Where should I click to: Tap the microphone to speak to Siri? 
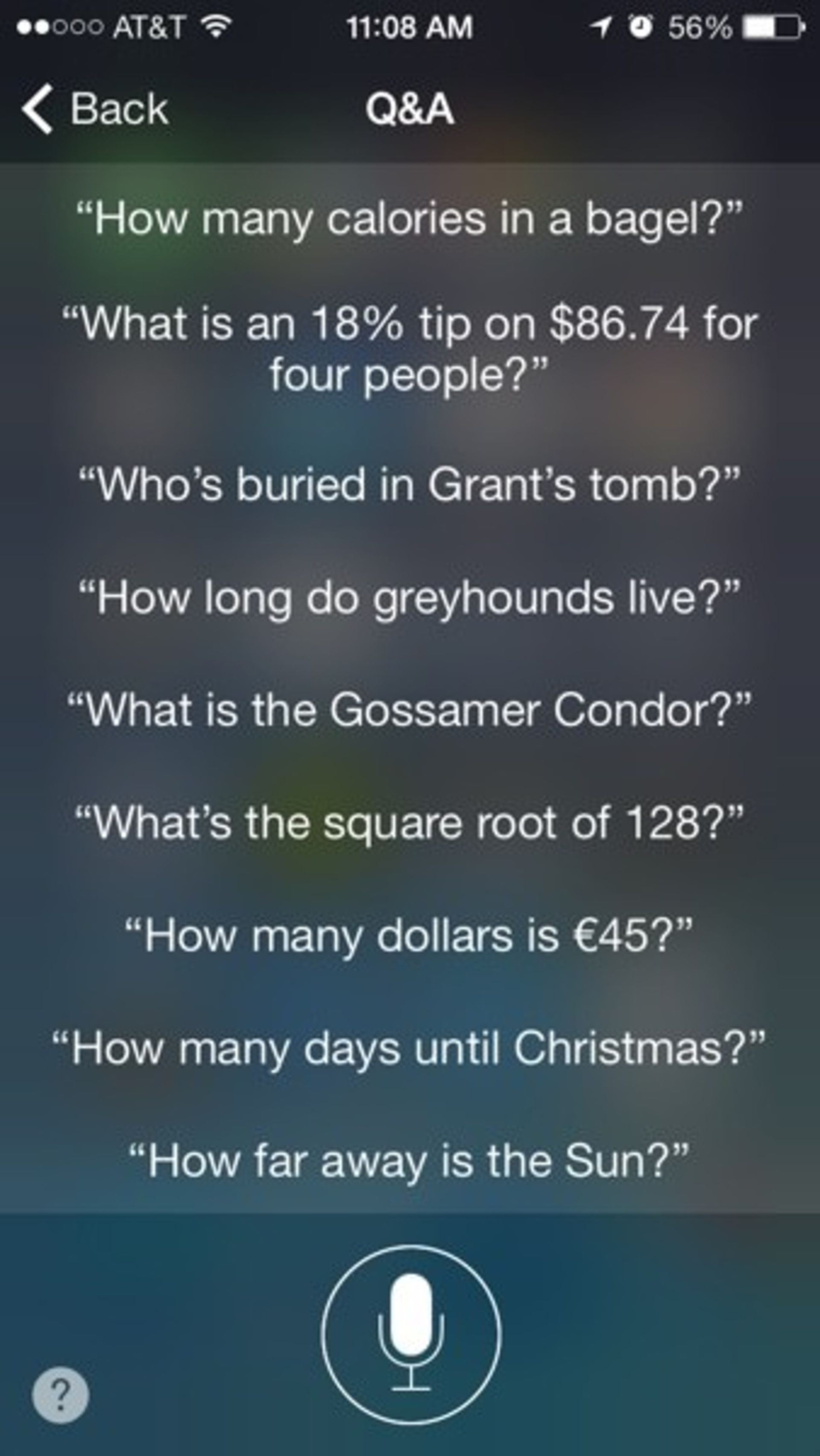point(411,1335)
